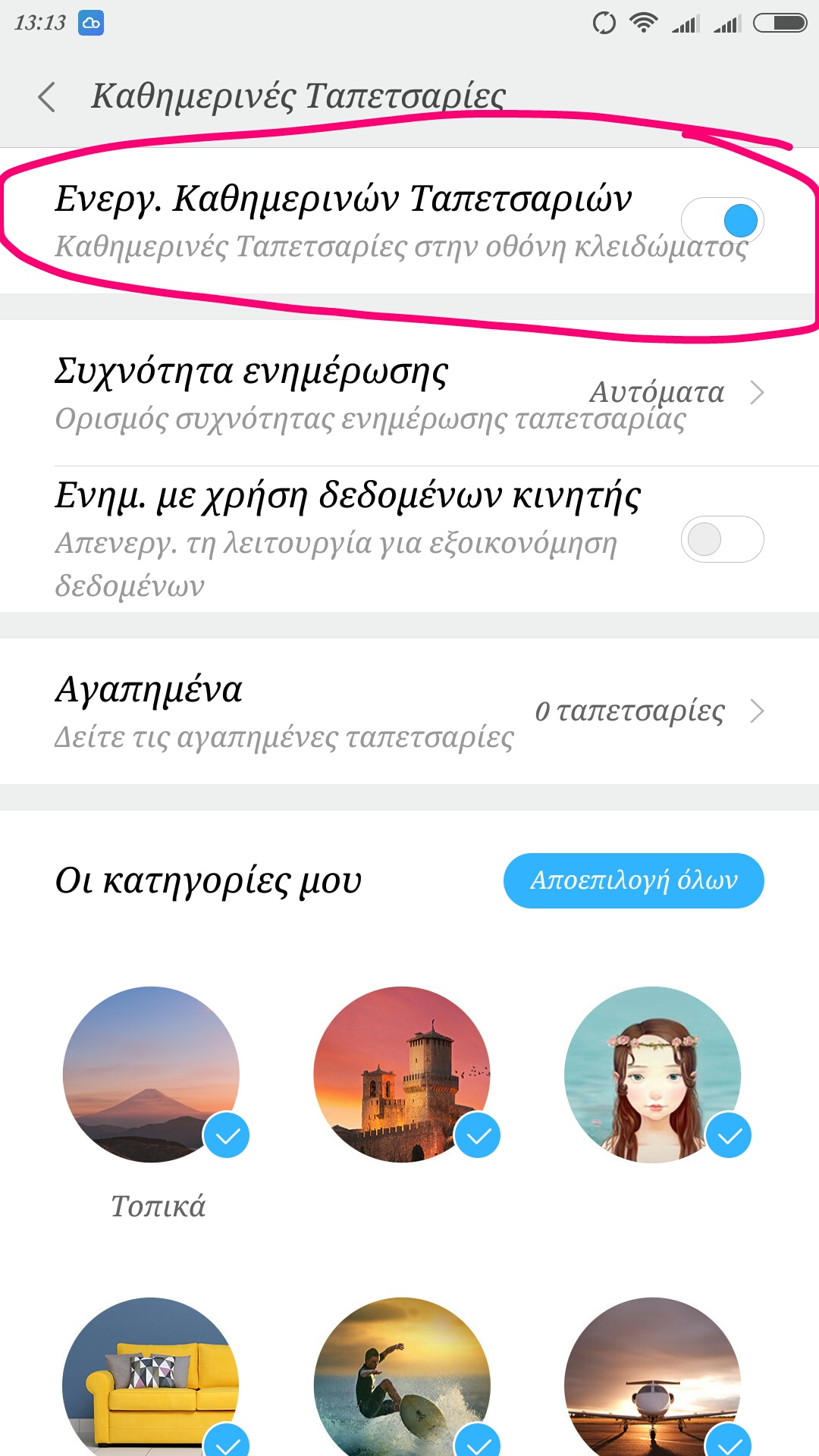Viewport: 819px width, 1456px height.
Task: Deselect the castle sunset category
Action: [x=402, y=1074]
